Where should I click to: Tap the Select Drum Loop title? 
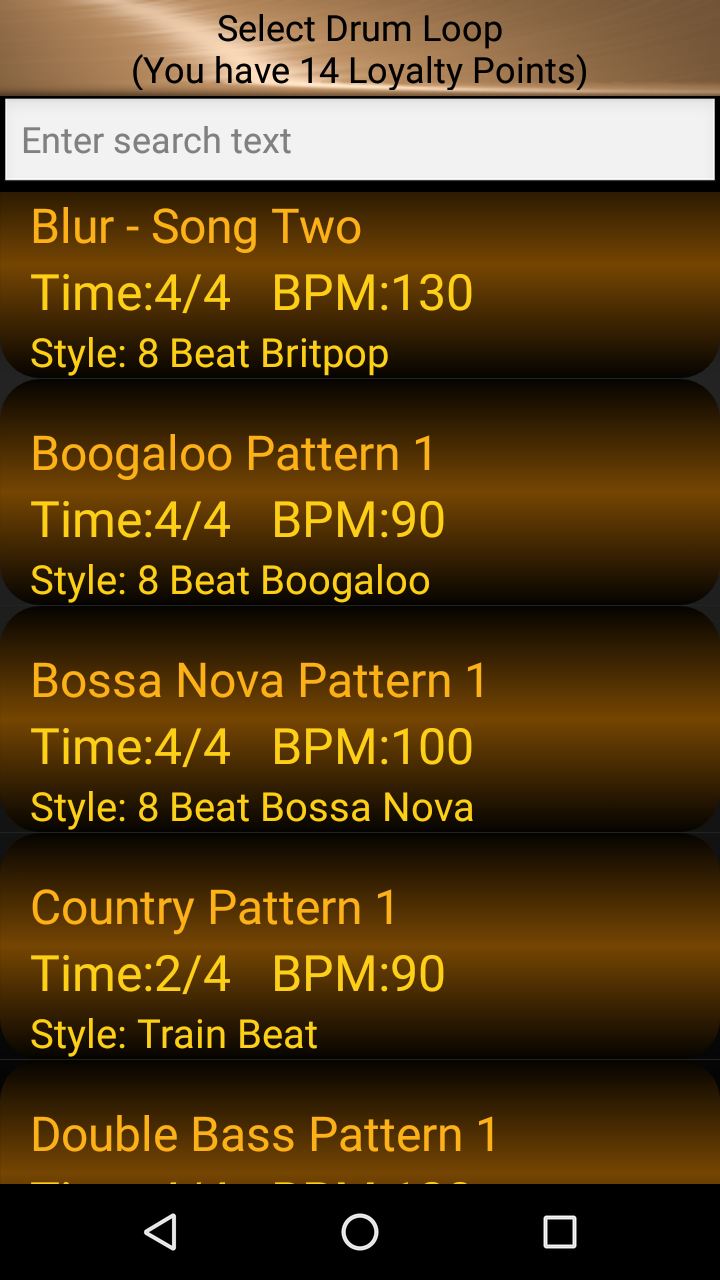[360, 30]
